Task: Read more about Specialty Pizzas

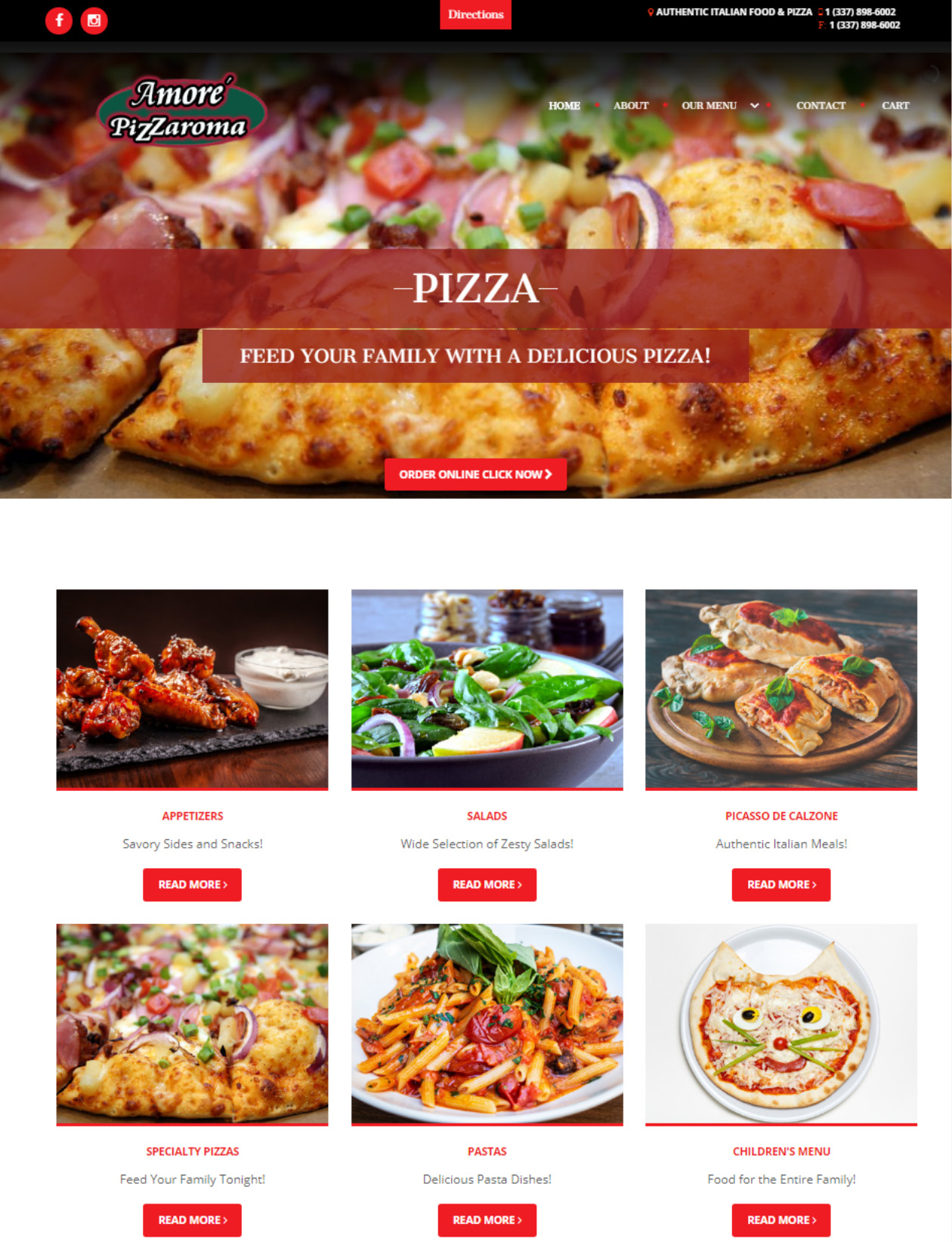Action: (x=192, y=1220)
